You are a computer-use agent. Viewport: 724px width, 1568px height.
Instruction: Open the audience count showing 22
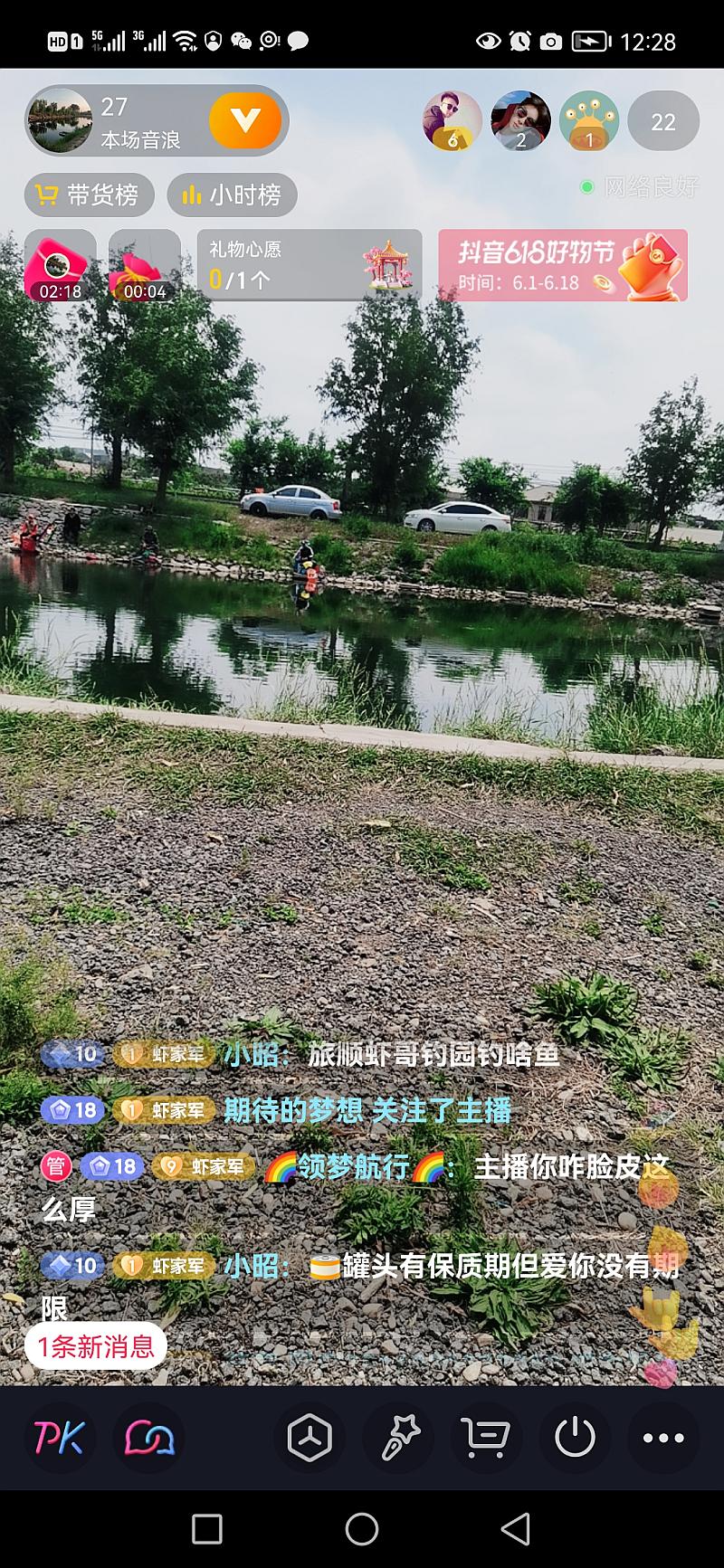tap(662, 121)
